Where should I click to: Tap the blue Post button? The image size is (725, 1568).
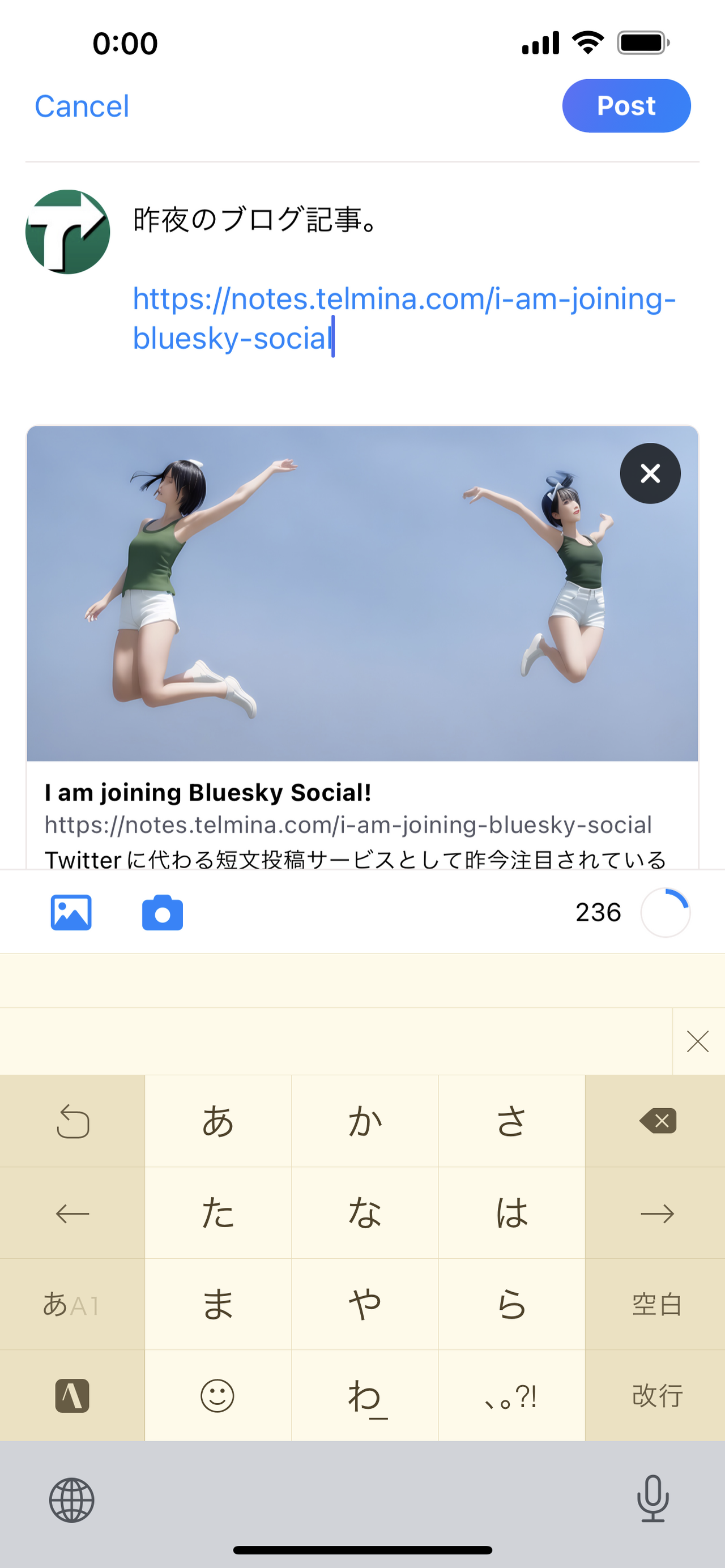[626, 105]
